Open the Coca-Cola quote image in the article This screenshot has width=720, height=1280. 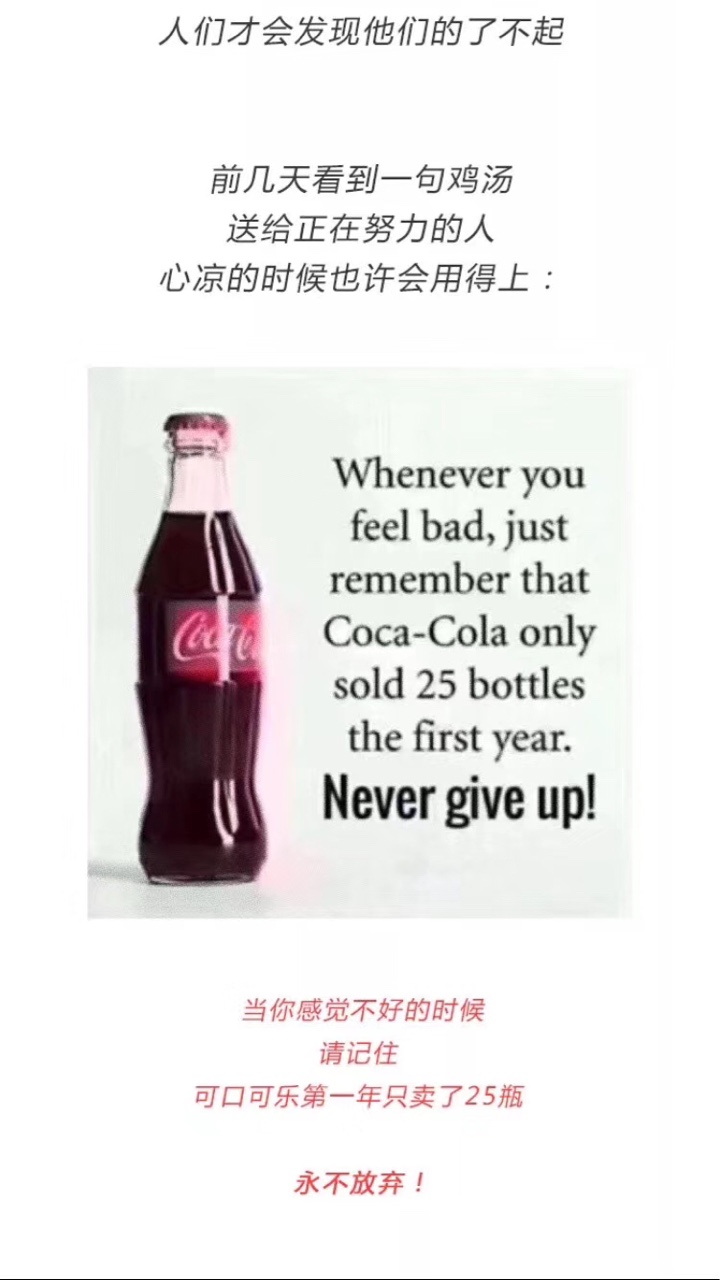coord(360,642)
